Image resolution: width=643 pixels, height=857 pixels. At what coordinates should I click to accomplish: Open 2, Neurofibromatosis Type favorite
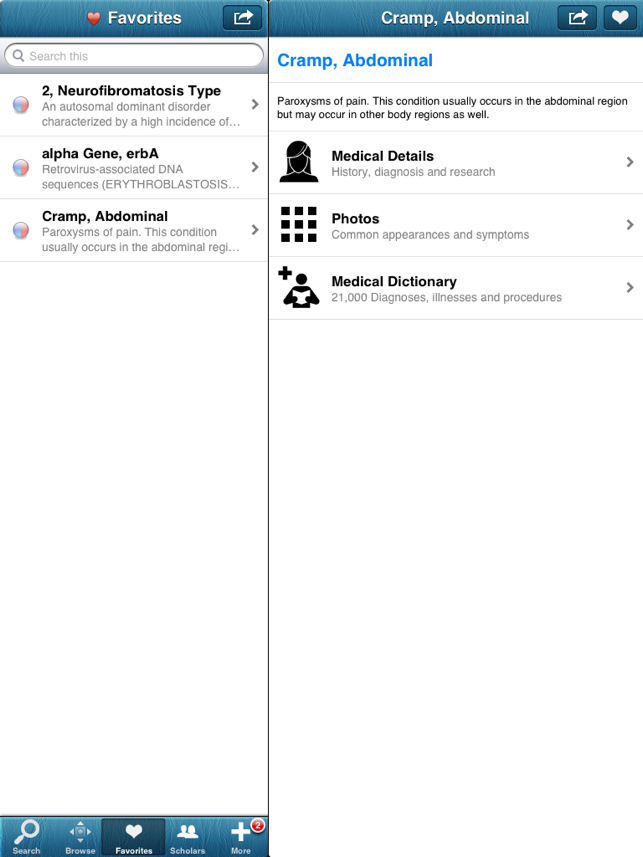click(x=134, y=105)
